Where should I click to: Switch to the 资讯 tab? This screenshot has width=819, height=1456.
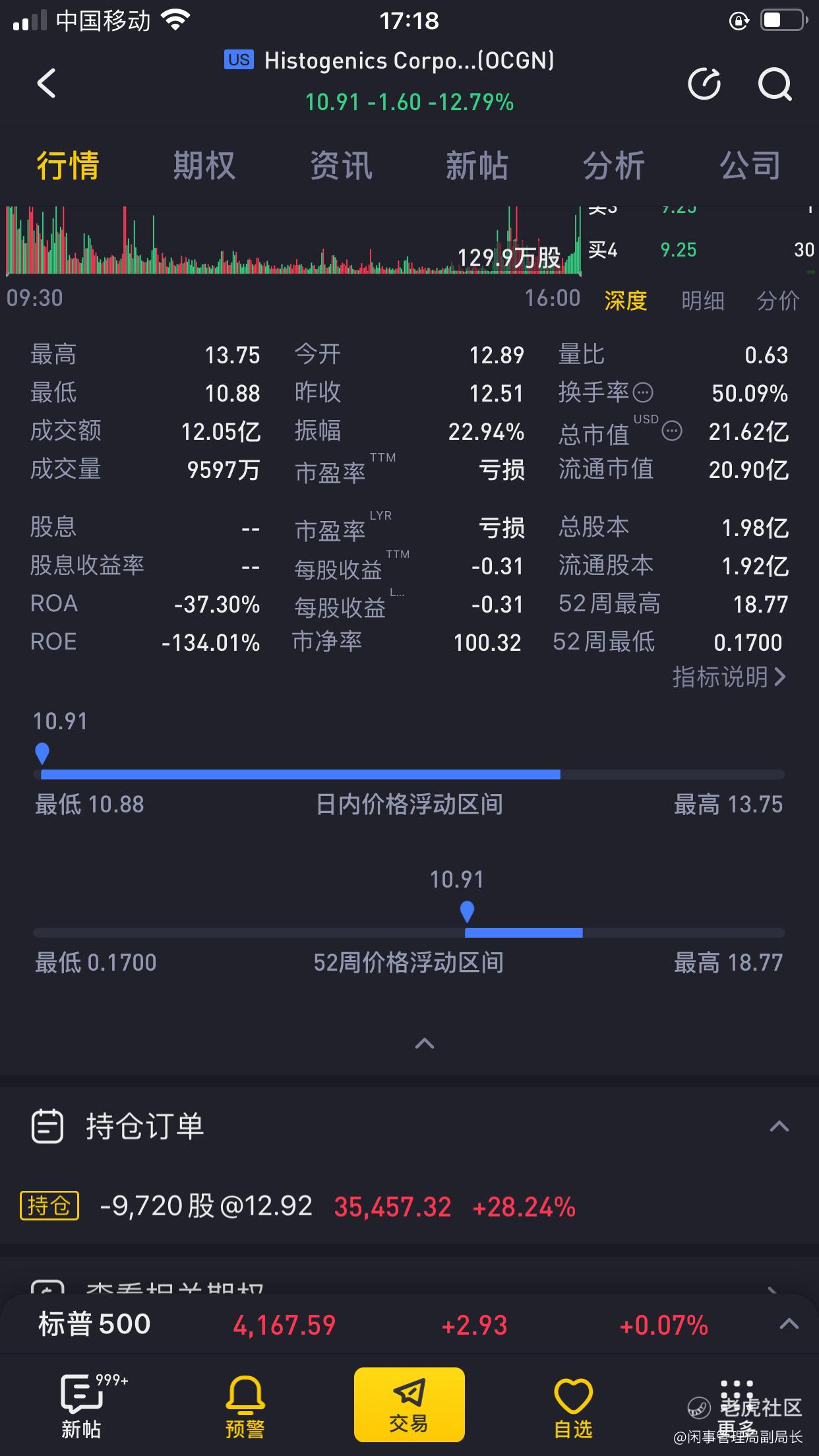[x=341, y=166]
